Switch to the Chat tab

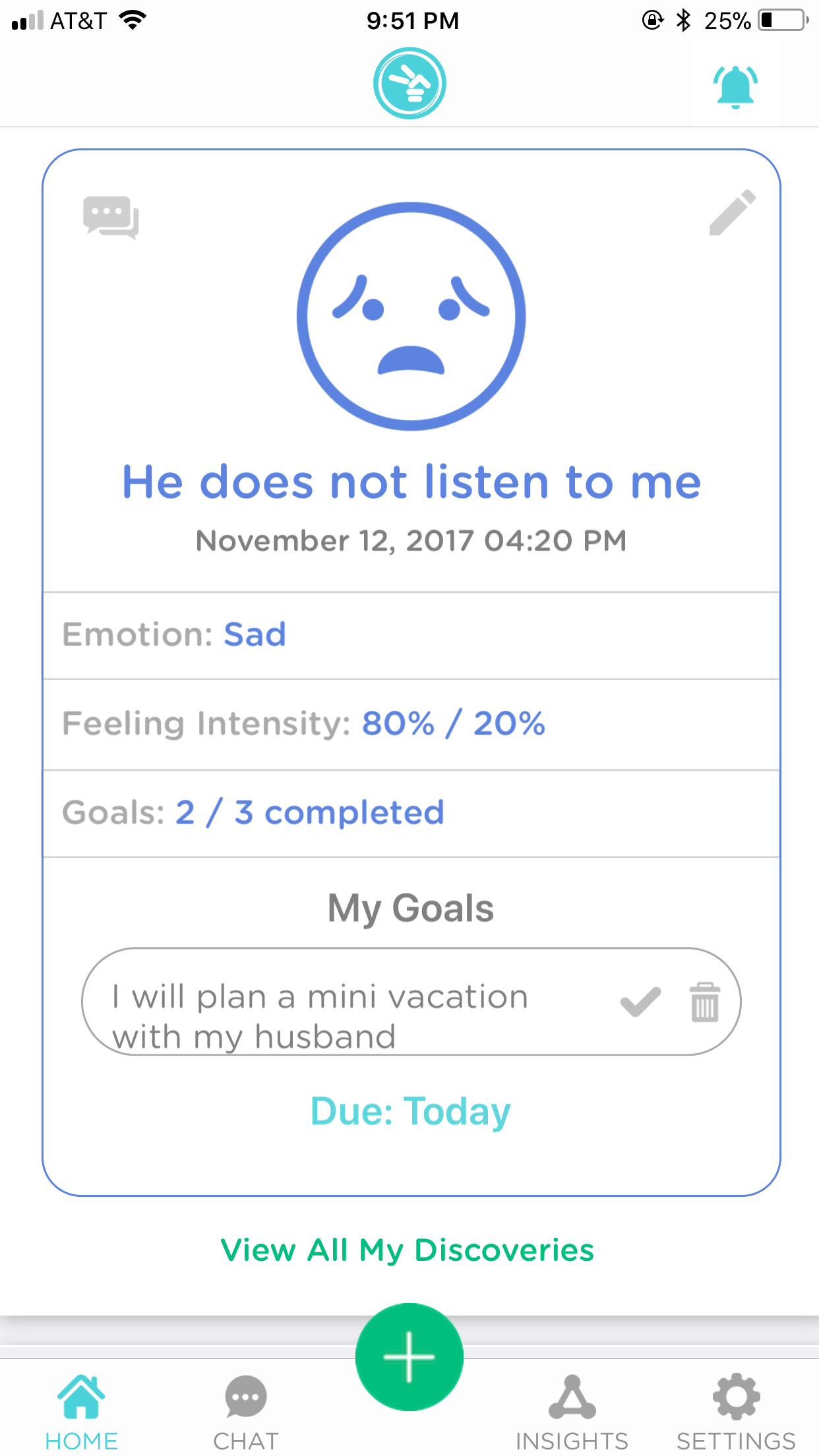pos(245,1412)
